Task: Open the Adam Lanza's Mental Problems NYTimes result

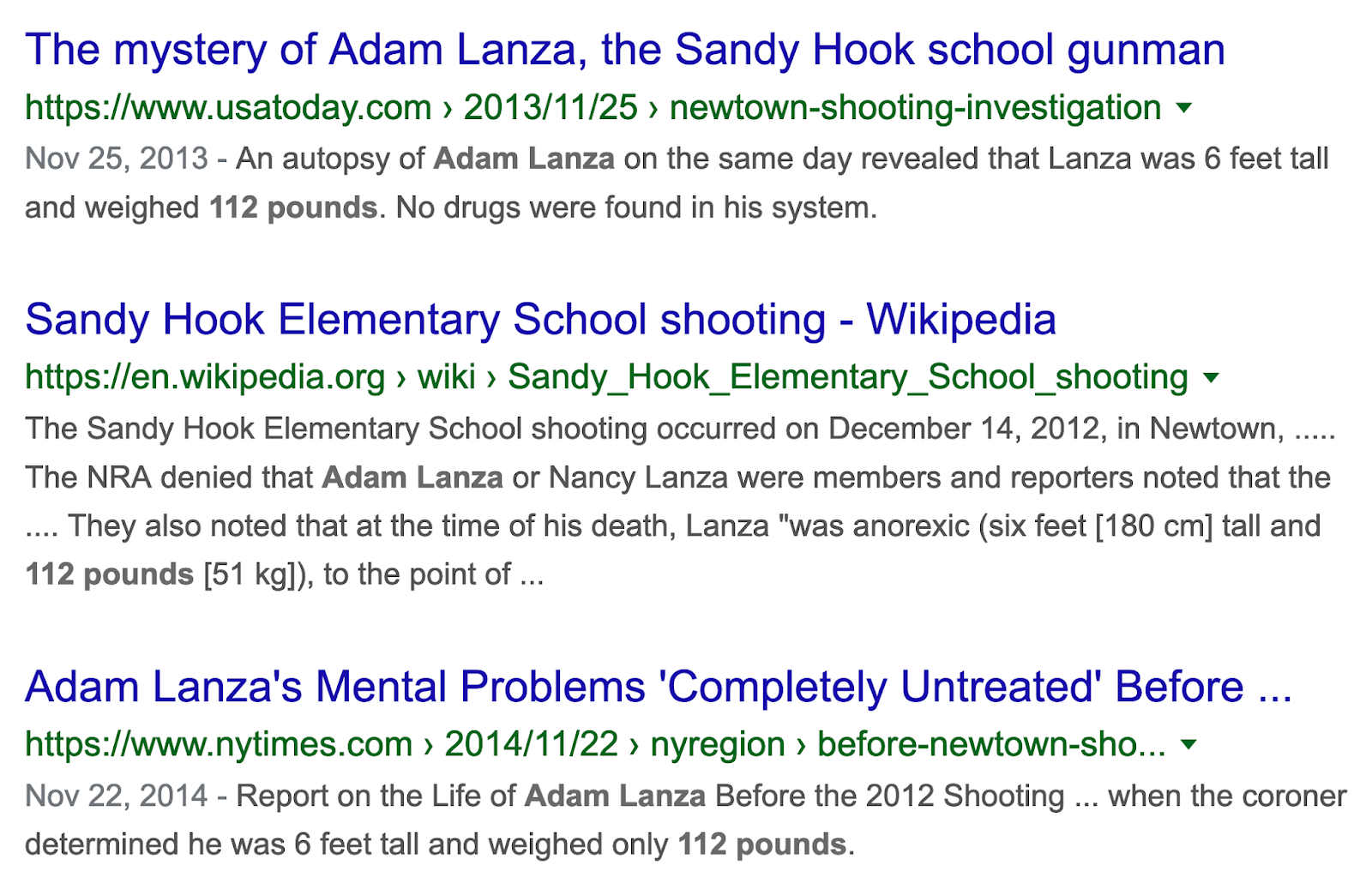Action: [659, 688]
